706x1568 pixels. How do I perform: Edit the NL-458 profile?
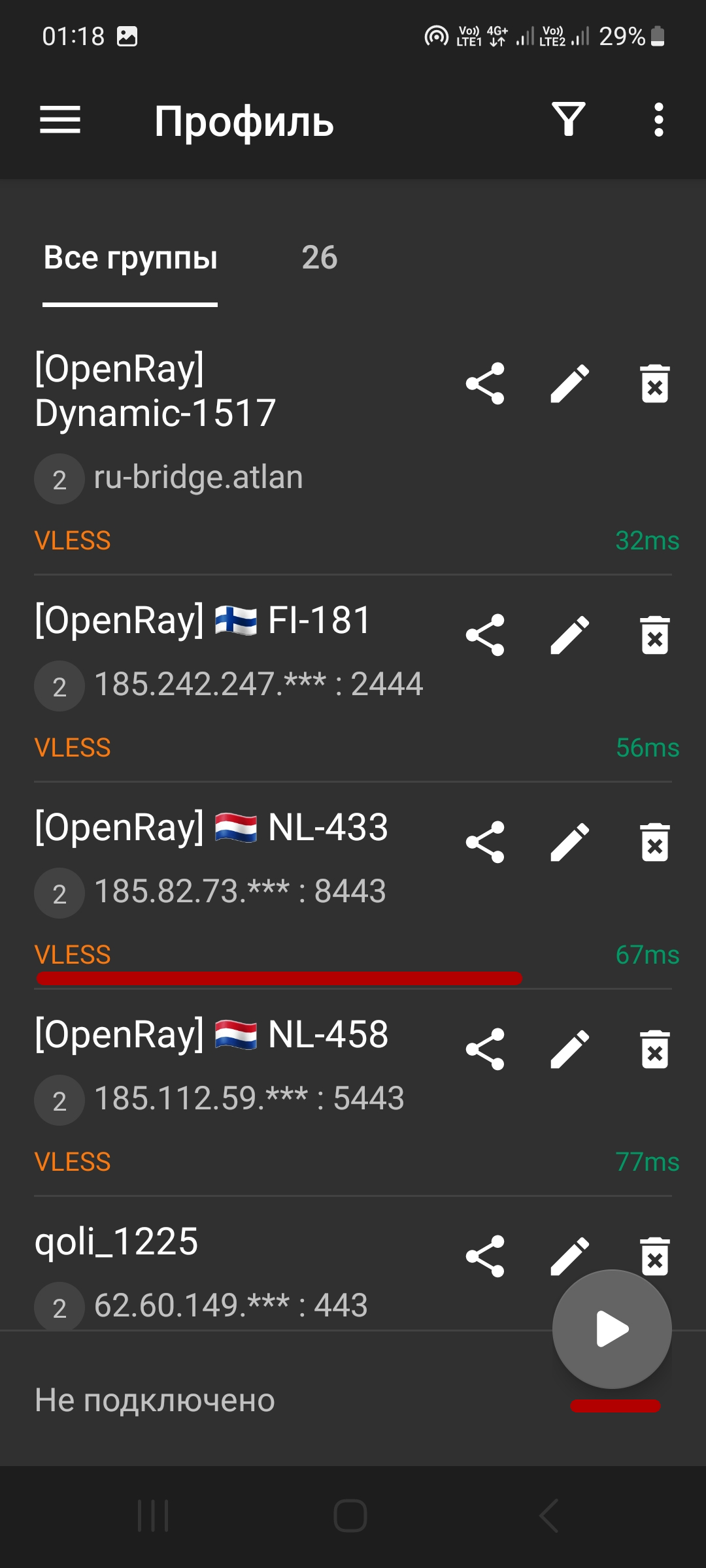570,1049
